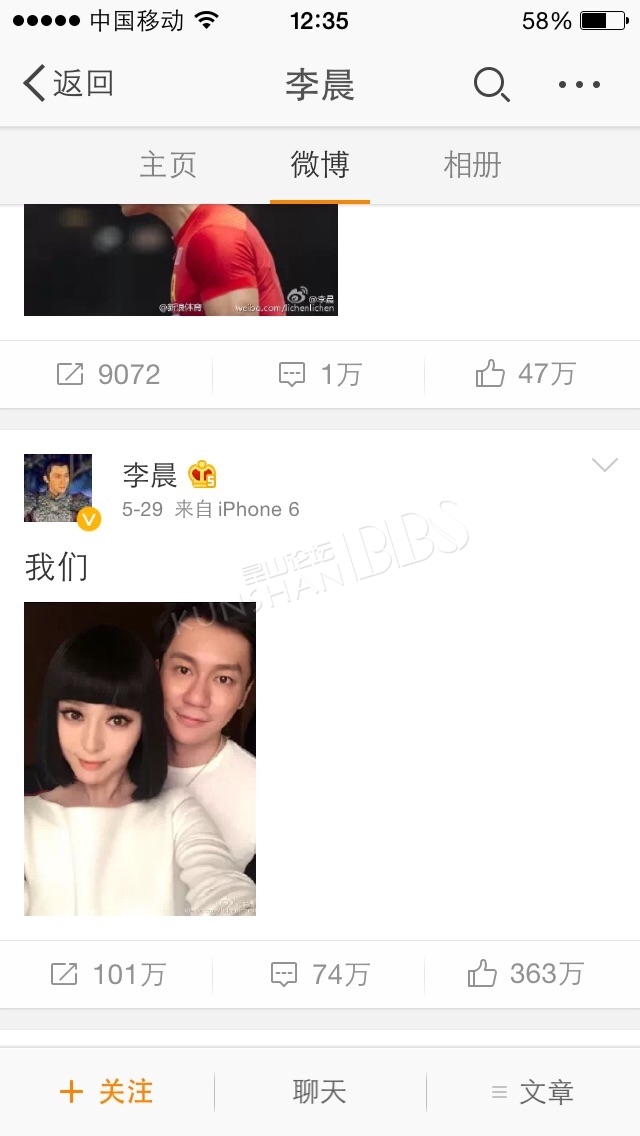Open the three-dot overflow menu
The width and height of the screenshot is (640, 1136).
(x=579, y=84)
